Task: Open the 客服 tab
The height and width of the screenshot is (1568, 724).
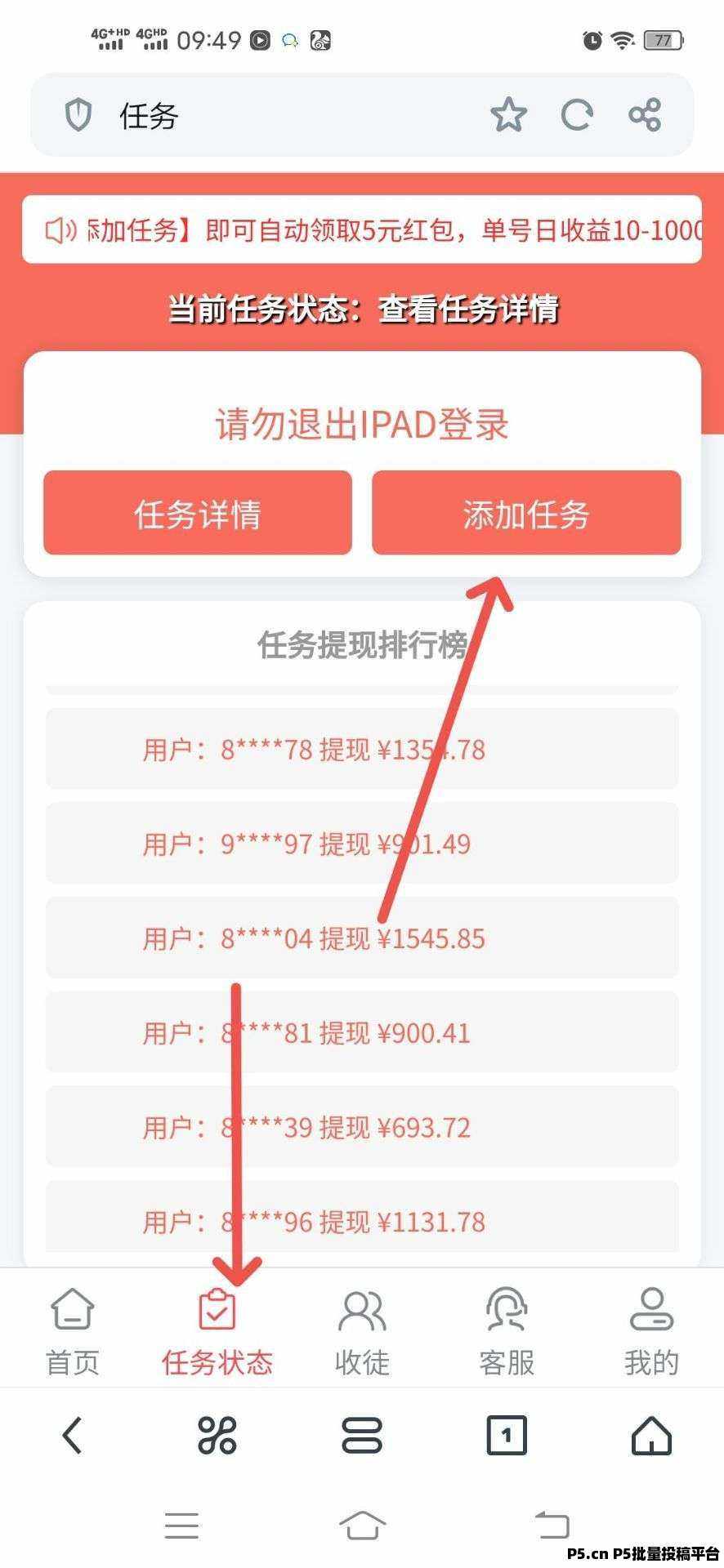Action: coord(507,1332)
